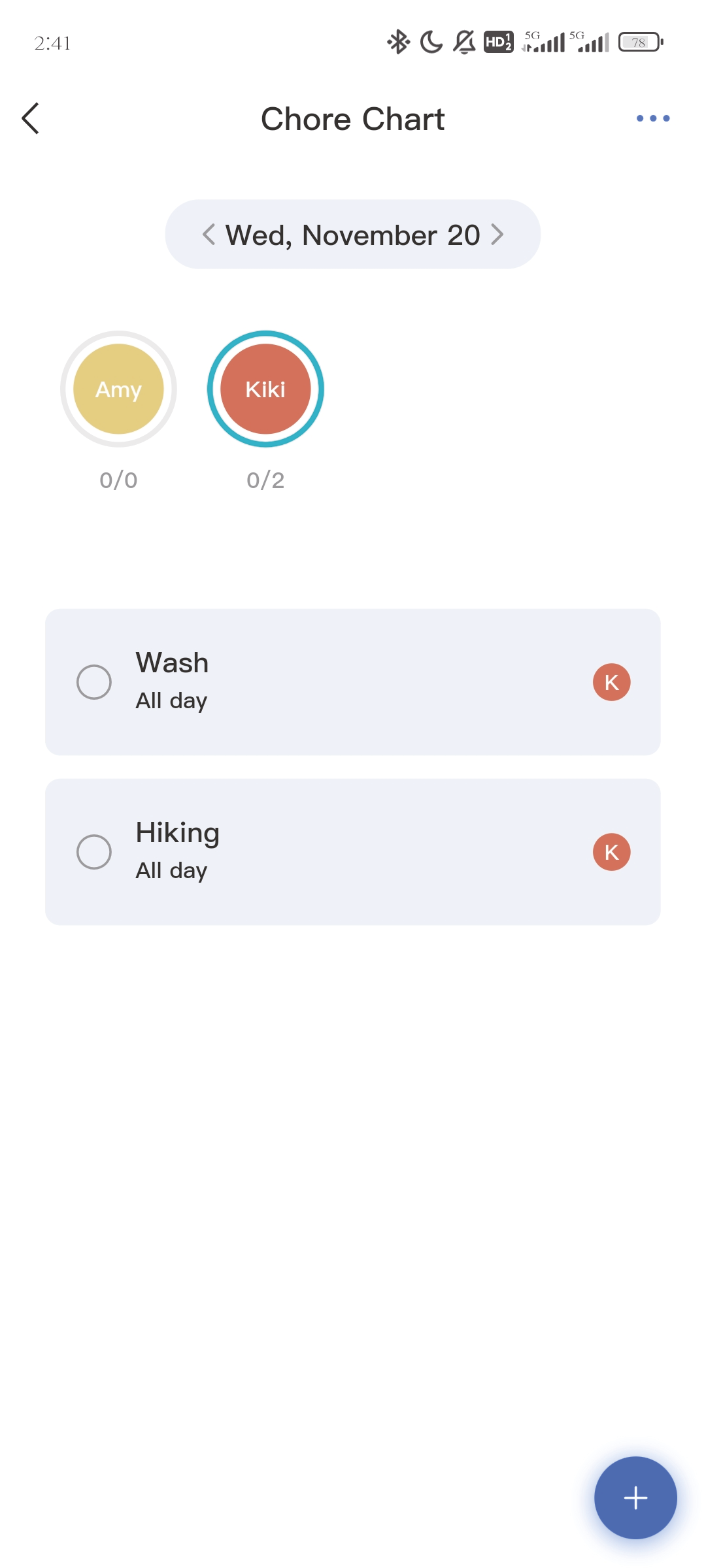Open the three-dot overflow menu
Viewport: 706px width, 1568px height.
(652, 118)
